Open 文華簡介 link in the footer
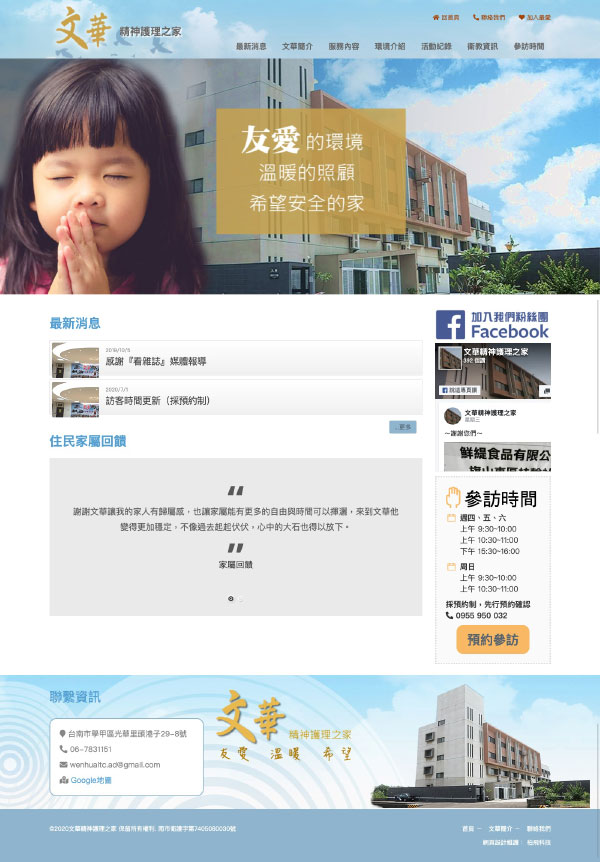Screen dimensions: 600x862 click(x=499, y=828)
